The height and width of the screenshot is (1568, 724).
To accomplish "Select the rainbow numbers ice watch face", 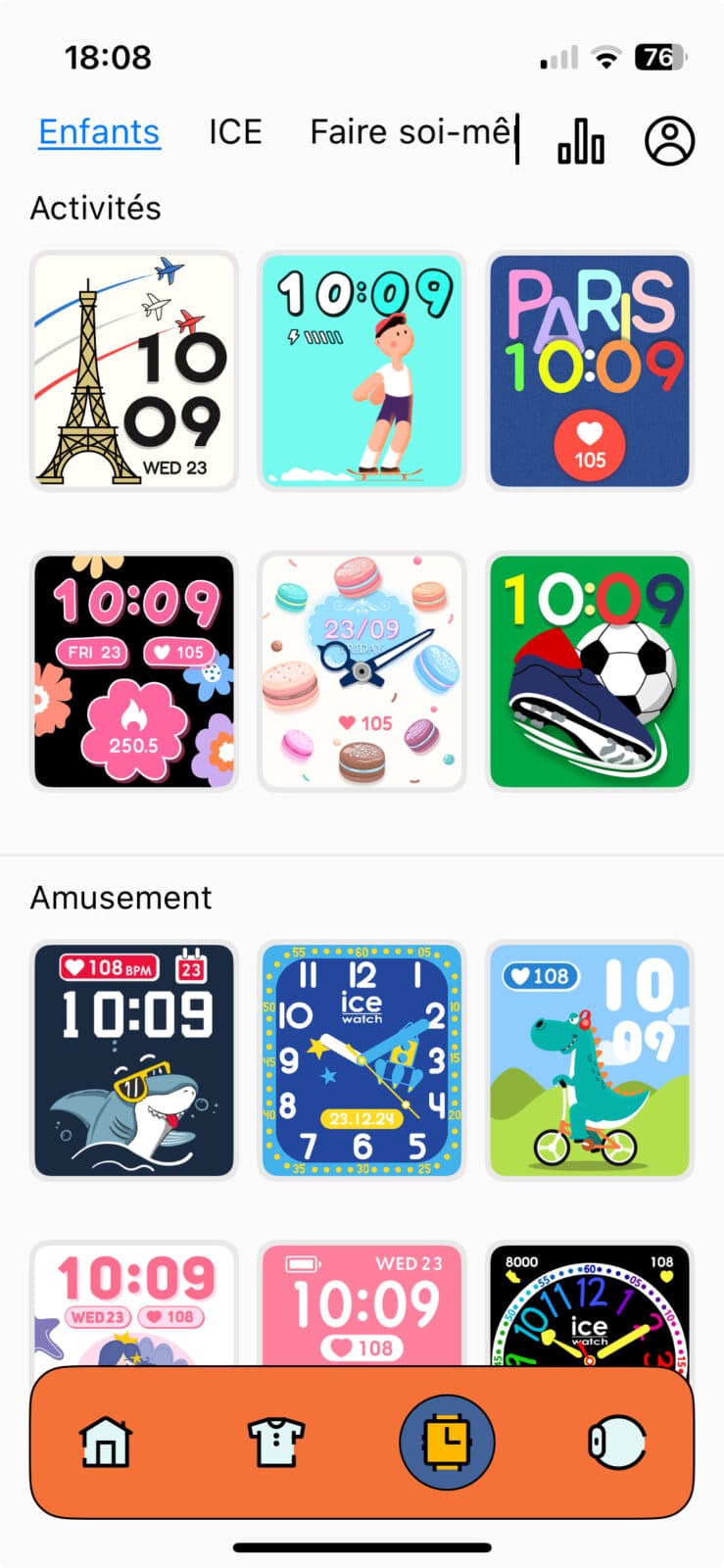I will tap(590, 1303).
